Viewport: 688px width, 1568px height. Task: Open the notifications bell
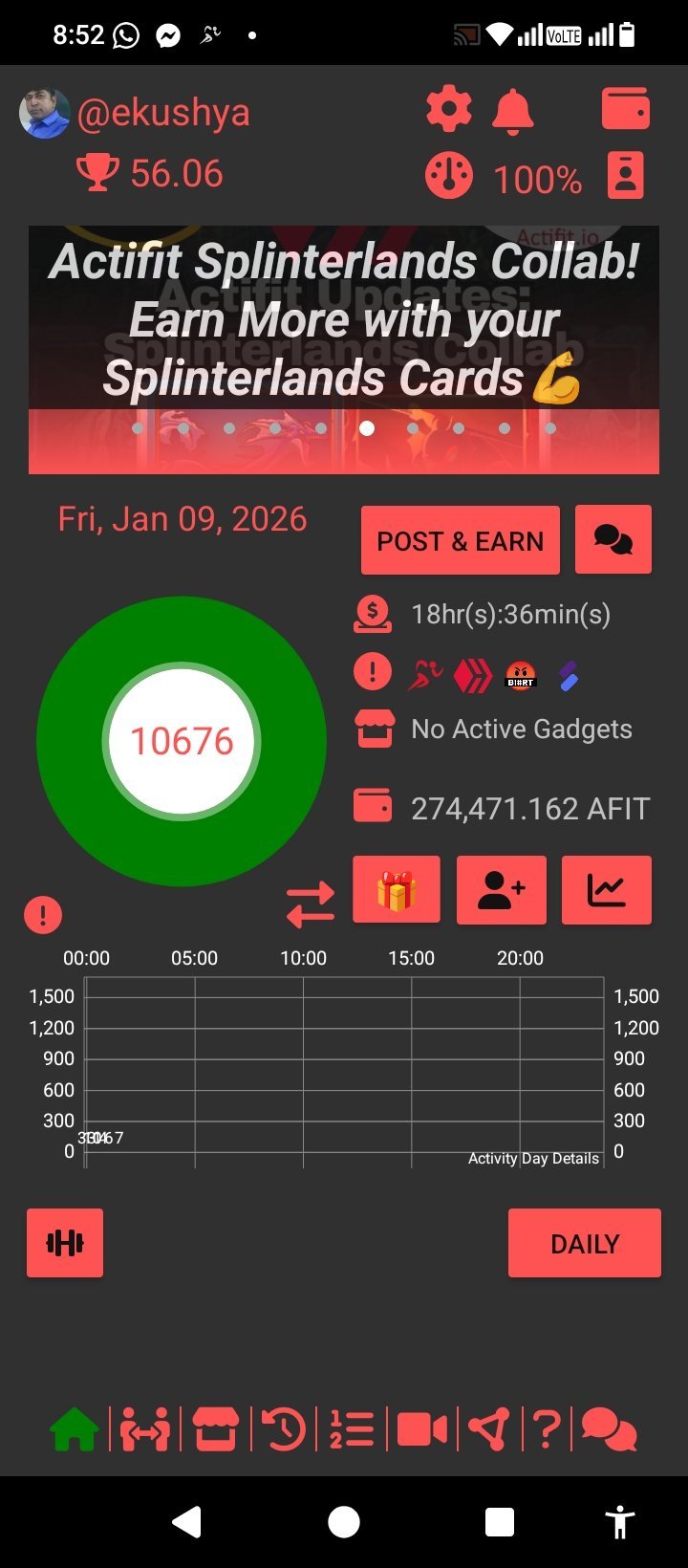[x=513, y=110]
